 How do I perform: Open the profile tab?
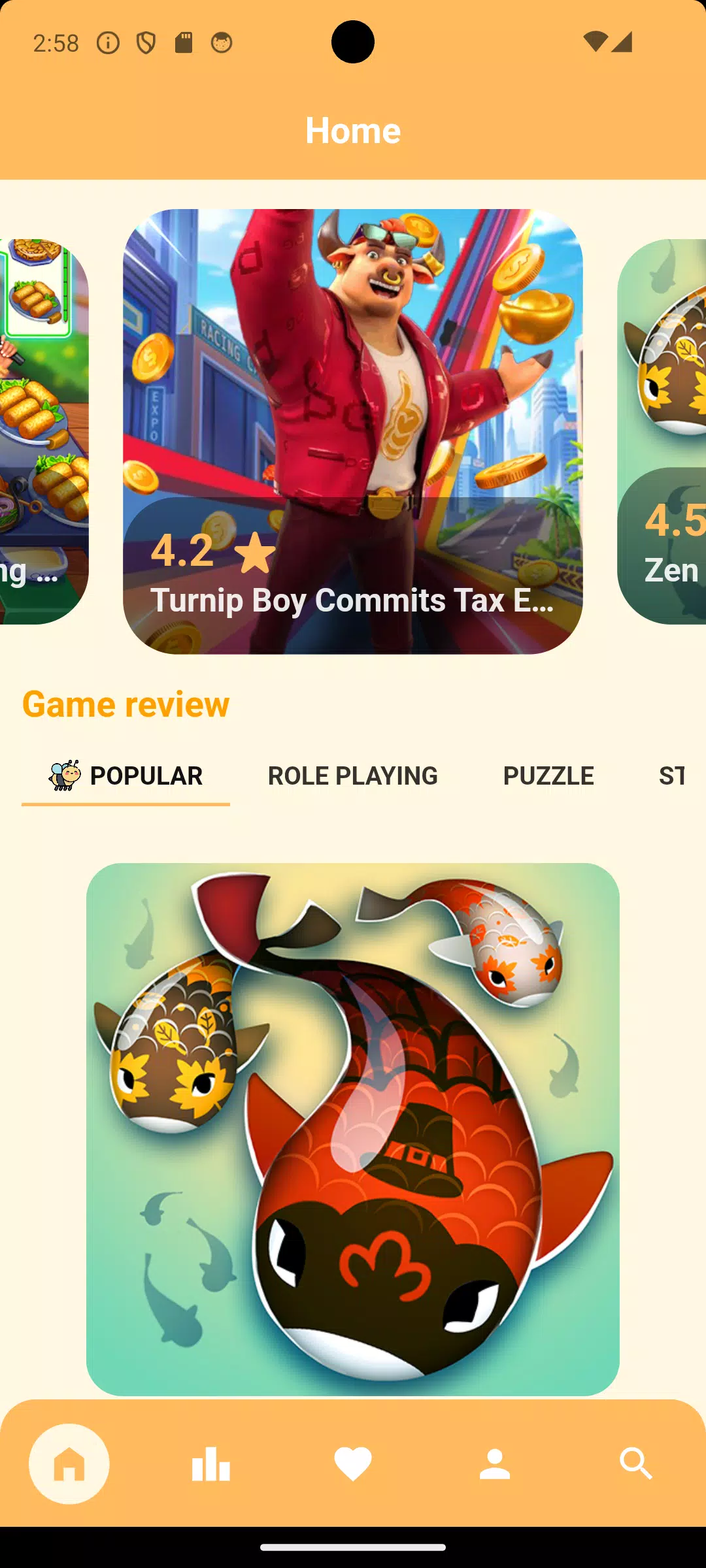[495, 1463]
